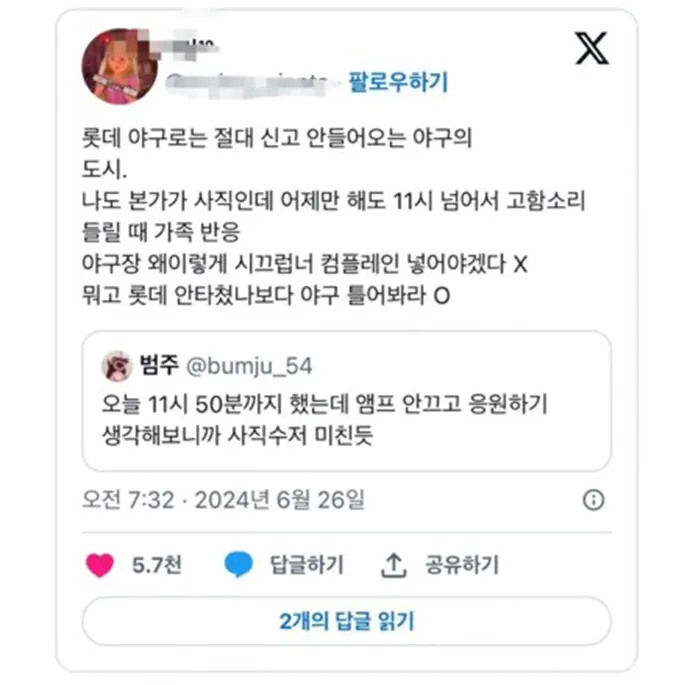The width and height of the screenshot is (690, 685).
Task: Open the X logo link
Action: point(592,48)
